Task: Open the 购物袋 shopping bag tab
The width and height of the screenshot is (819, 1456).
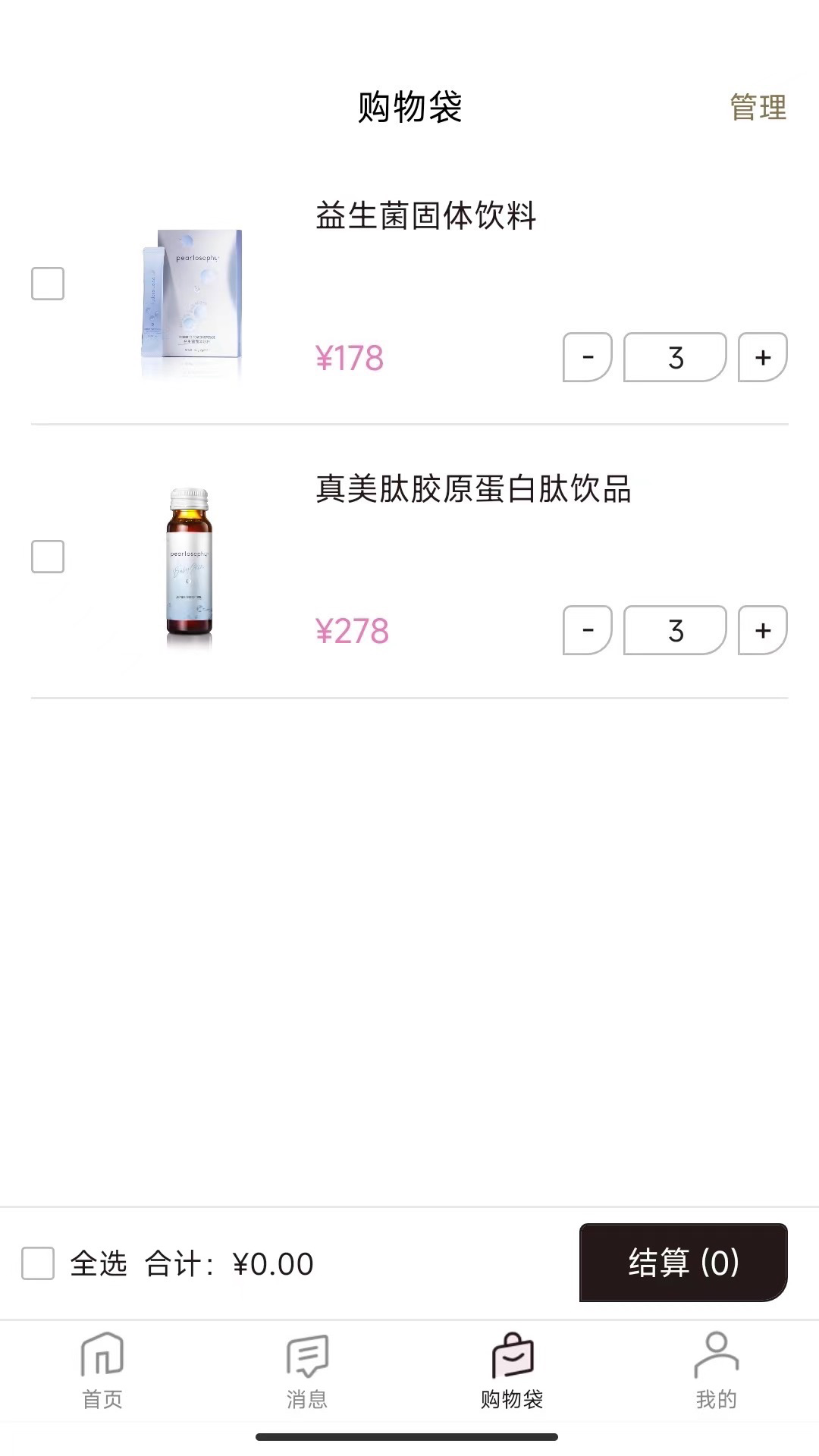Action: click(x=512, y=1371)
